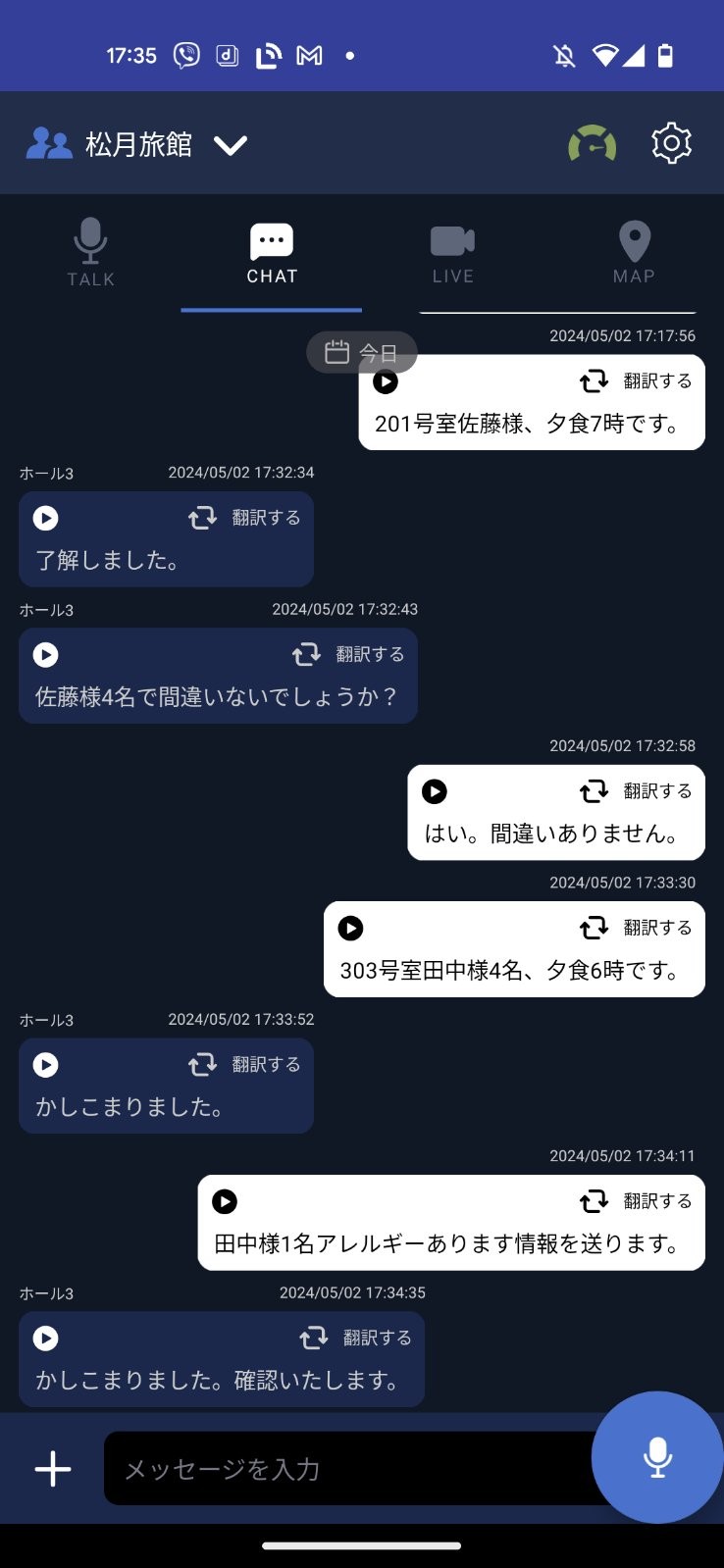Open the settings gear
Image resolution: width=724 pixels, height=1568 pixels.
tap(671, 142)
